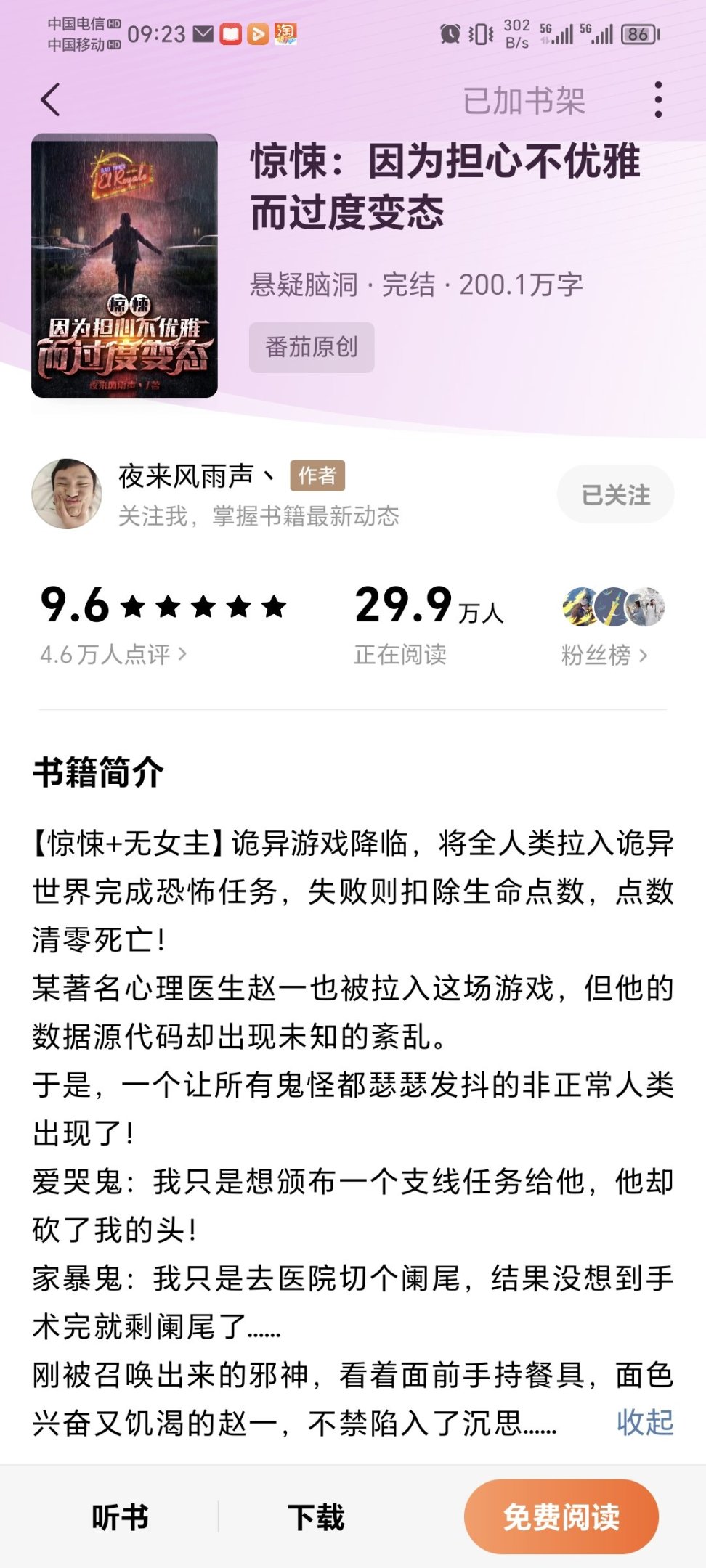Download the book via 下载
The height and width of the screenshot is (1568, 706).
(x=316, y=1517)
